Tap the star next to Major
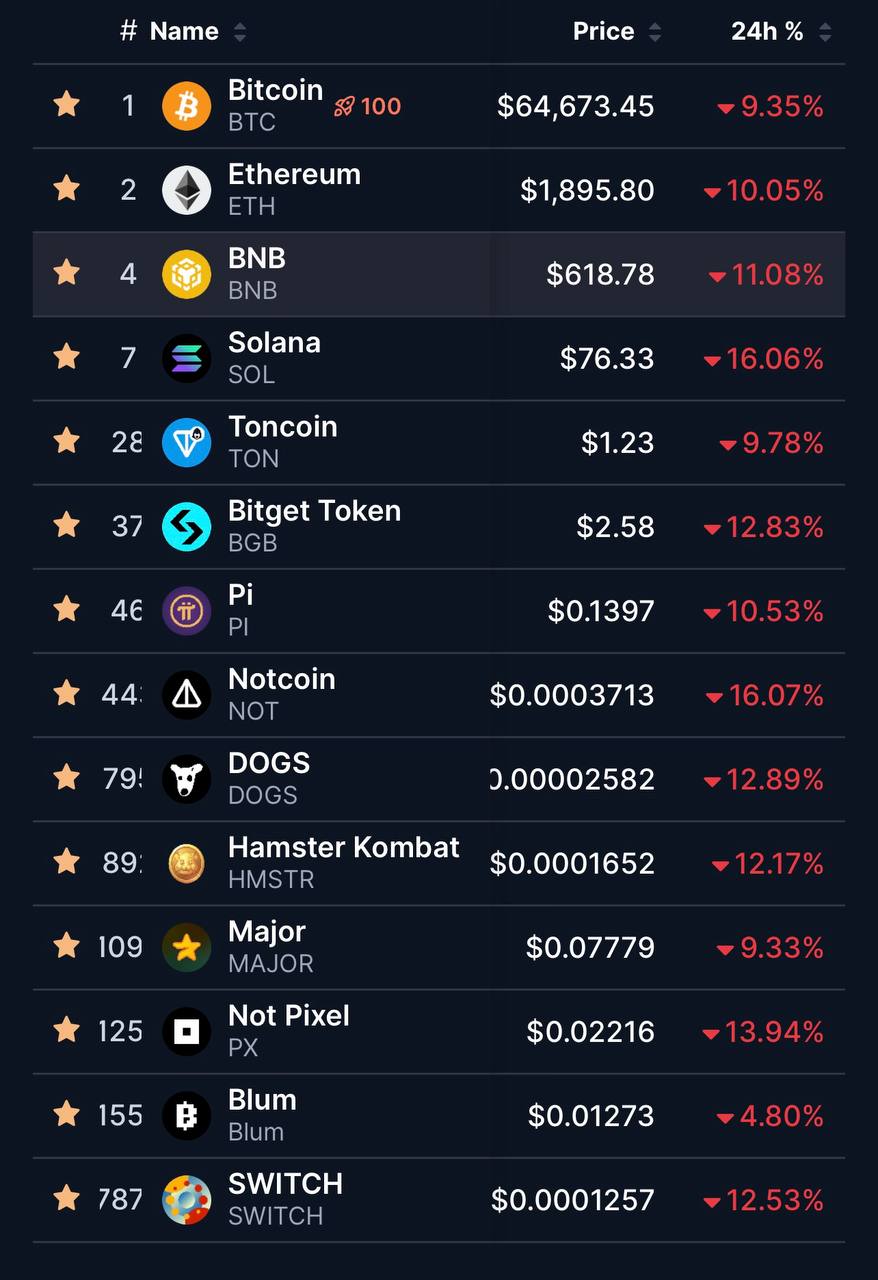 [67, 945]
